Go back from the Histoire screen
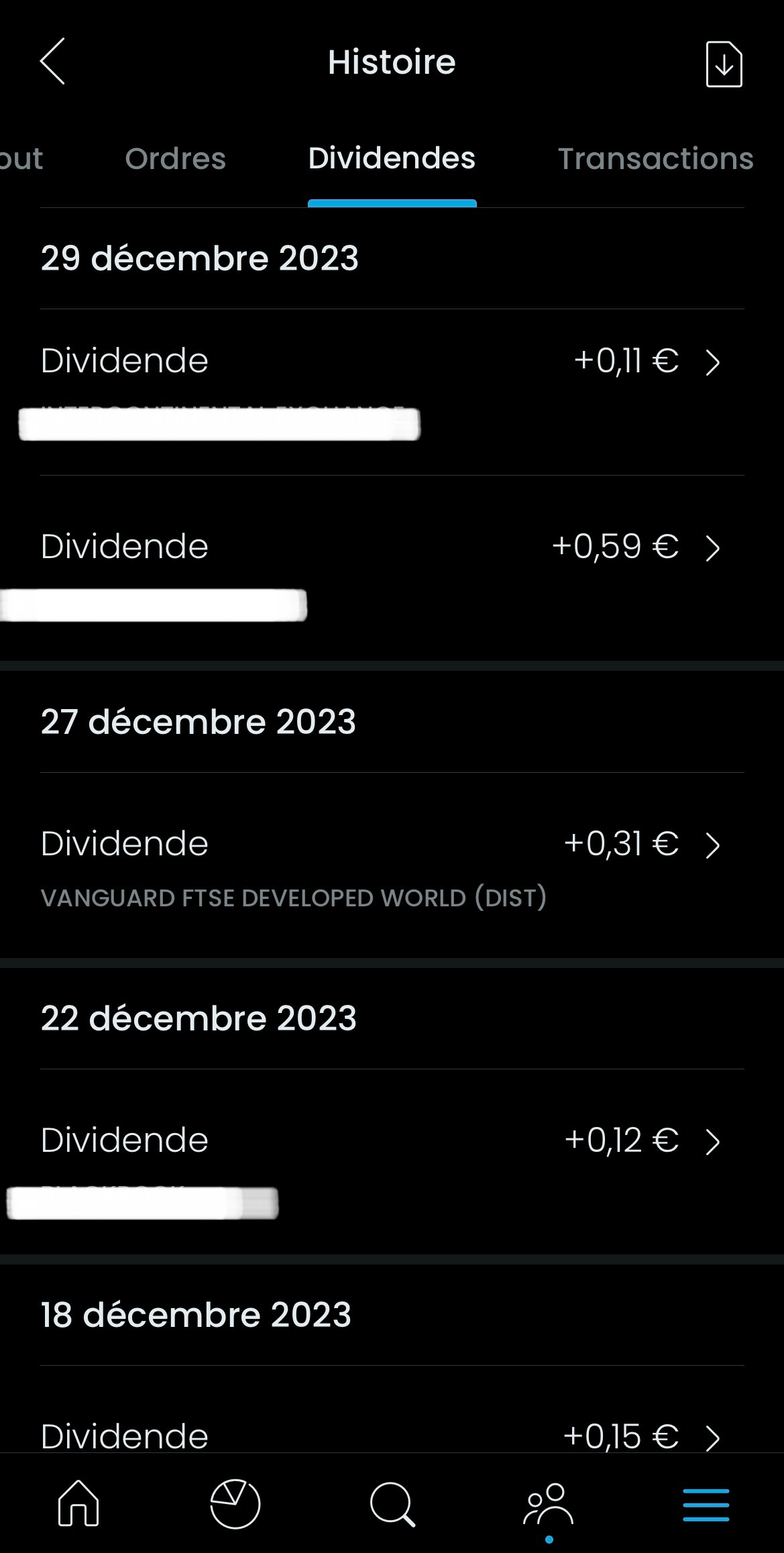 tap(52, 61)
